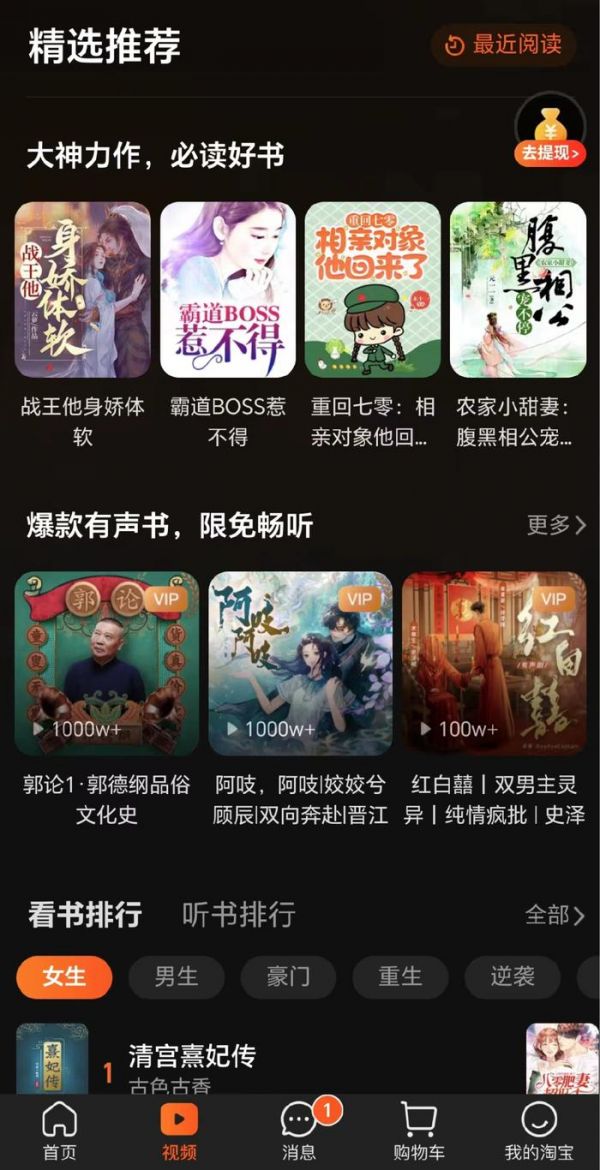600x1170 pixels.
Task: Open the book 重回七零:相亲对象他回来了
Action: (373, 290)
